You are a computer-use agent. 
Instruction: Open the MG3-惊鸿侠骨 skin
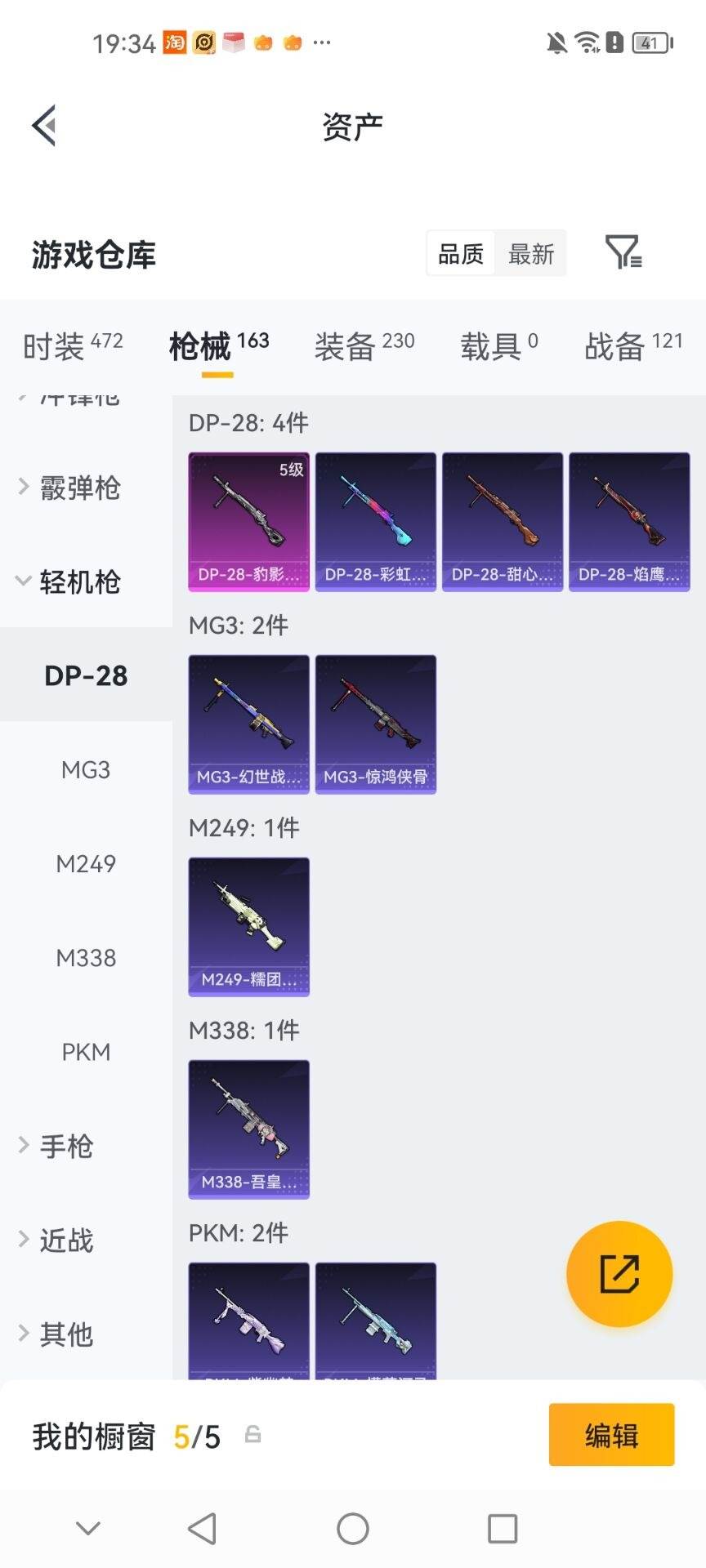(x=376, y=724)
